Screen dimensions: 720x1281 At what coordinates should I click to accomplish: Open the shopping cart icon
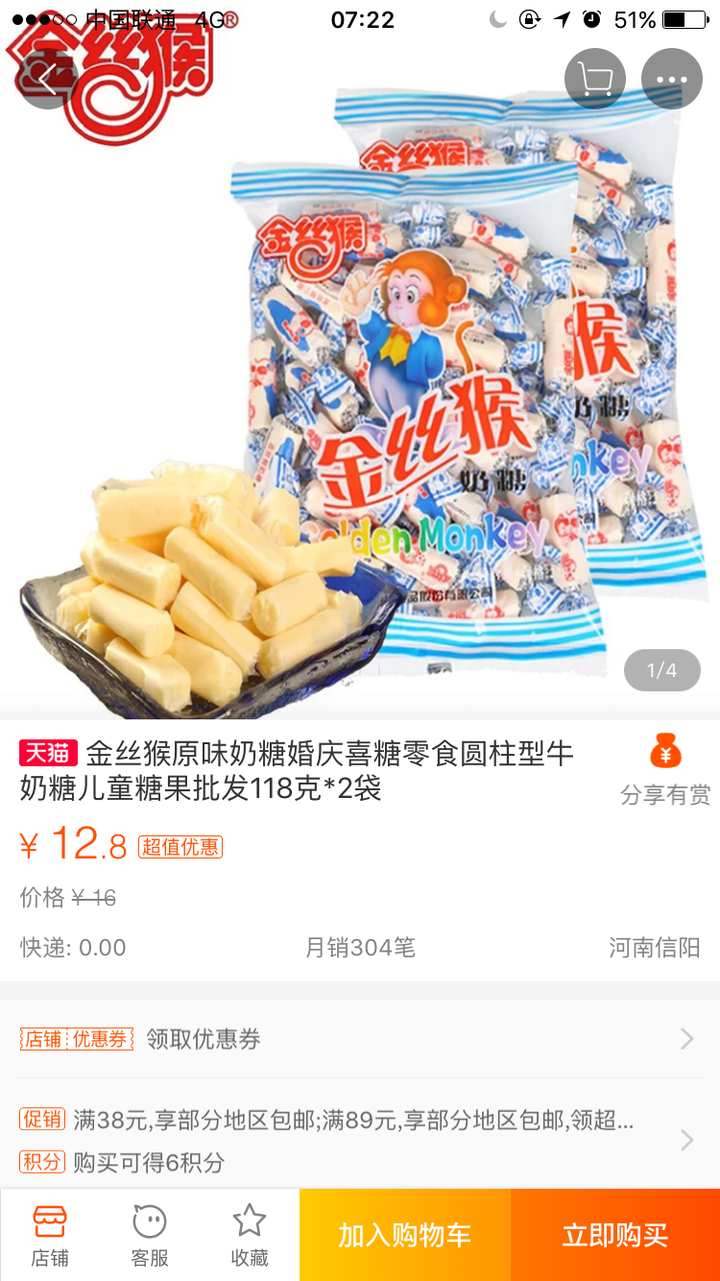click(595, 79)
